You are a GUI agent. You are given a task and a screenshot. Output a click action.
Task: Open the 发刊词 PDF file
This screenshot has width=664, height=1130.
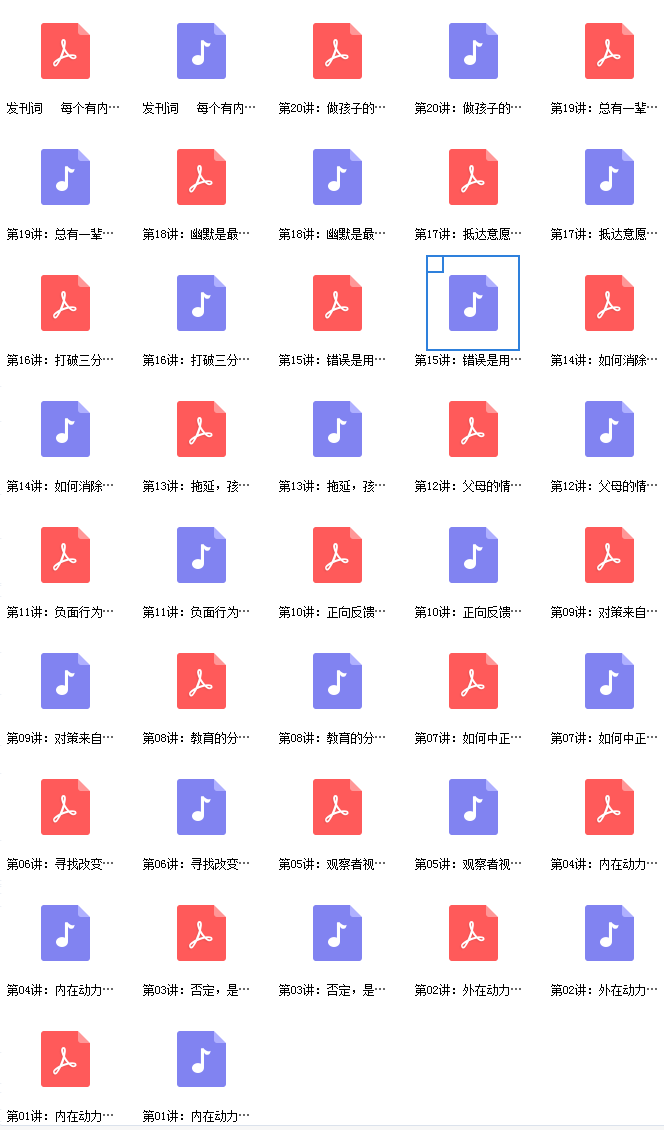point(66,51)
